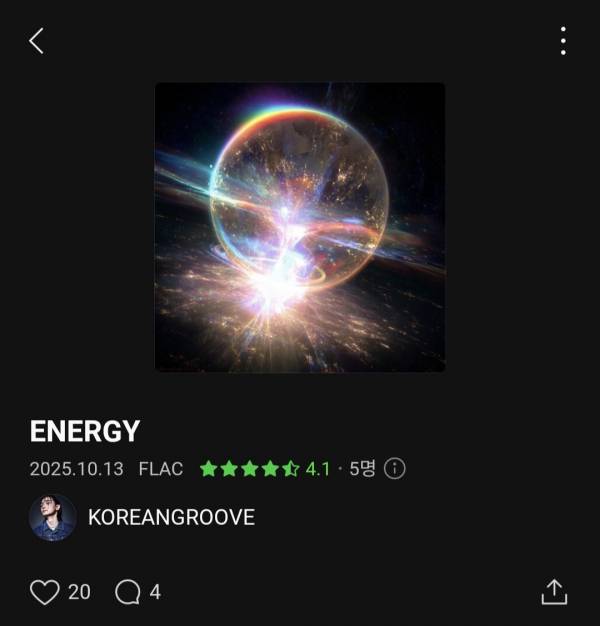Screen dimensions: 600x626
Task: View the 4.1 star rating details
Action: (265, 468)
